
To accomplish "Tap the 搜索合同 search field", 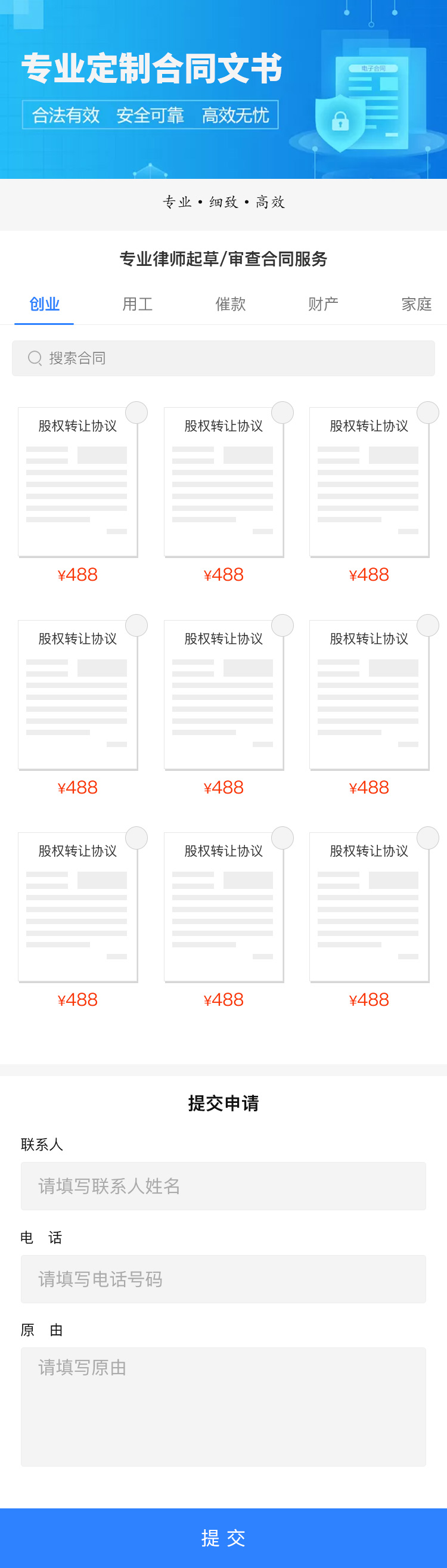I will (x=223, y=358).
